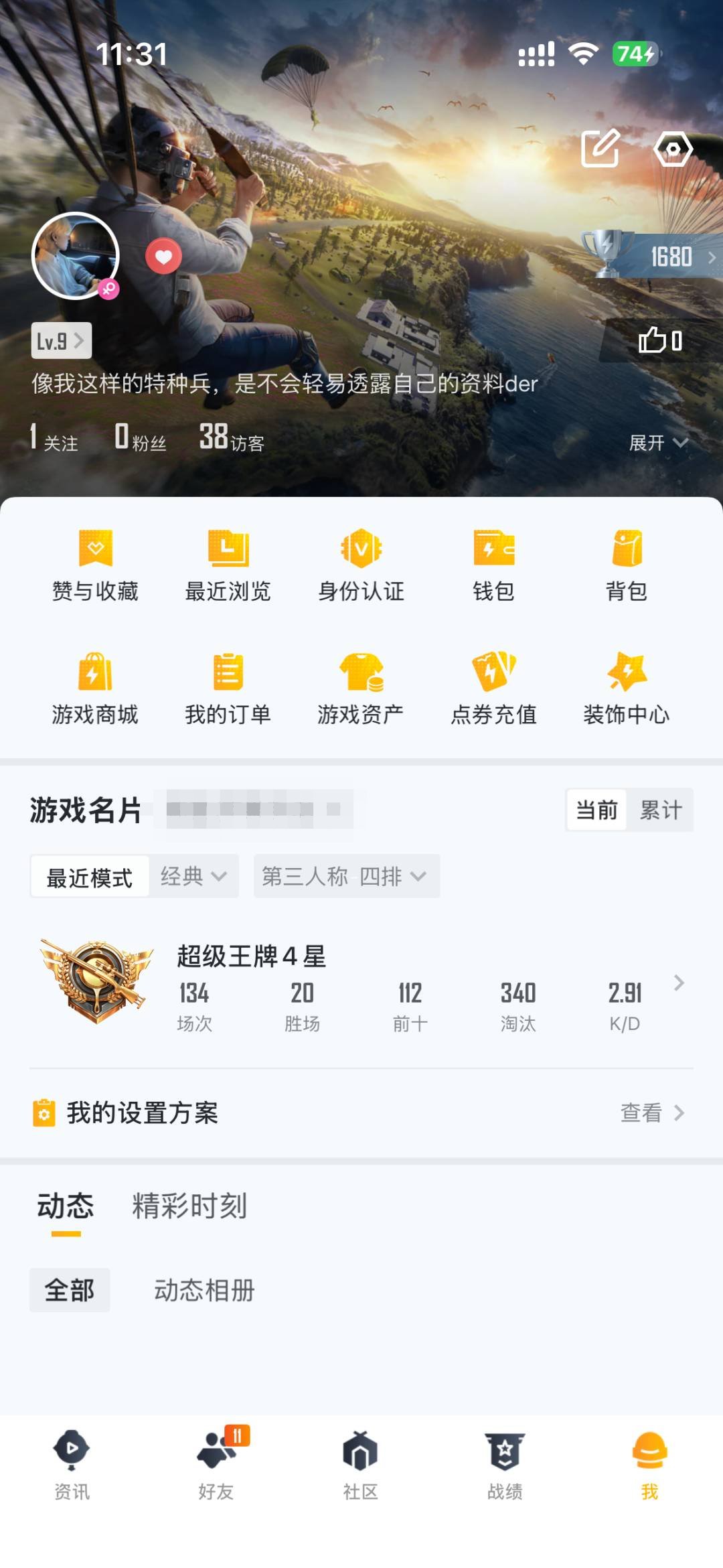
Task: Tap the heart icon near the avatar
Action: 163,255
